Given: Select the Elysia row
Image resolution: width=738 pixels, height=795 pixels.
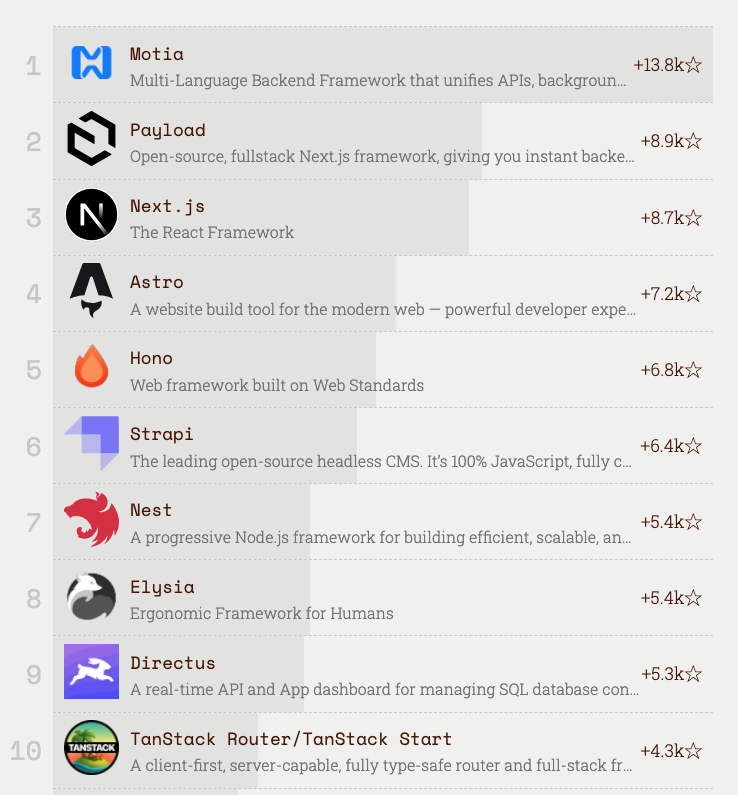Looking at the screenshot, I should point(161,587).
